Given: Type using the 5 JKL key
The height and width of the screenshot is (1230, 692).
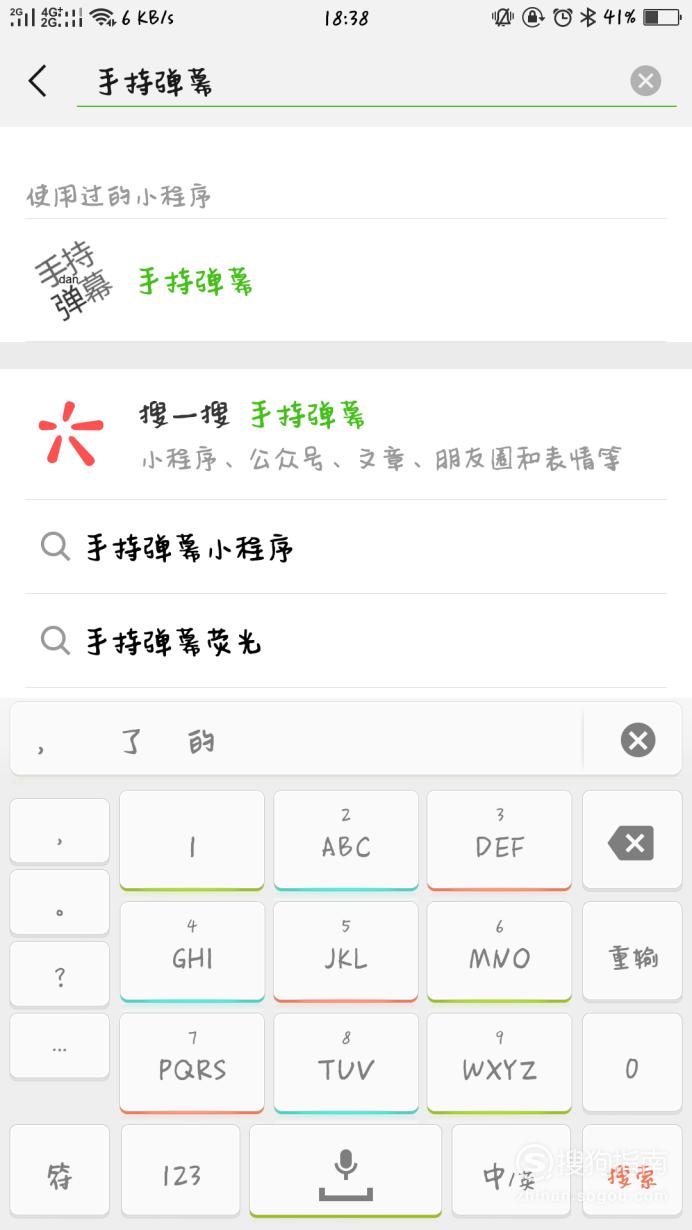Looking at the screenshot, I should (x=345, y=952).
